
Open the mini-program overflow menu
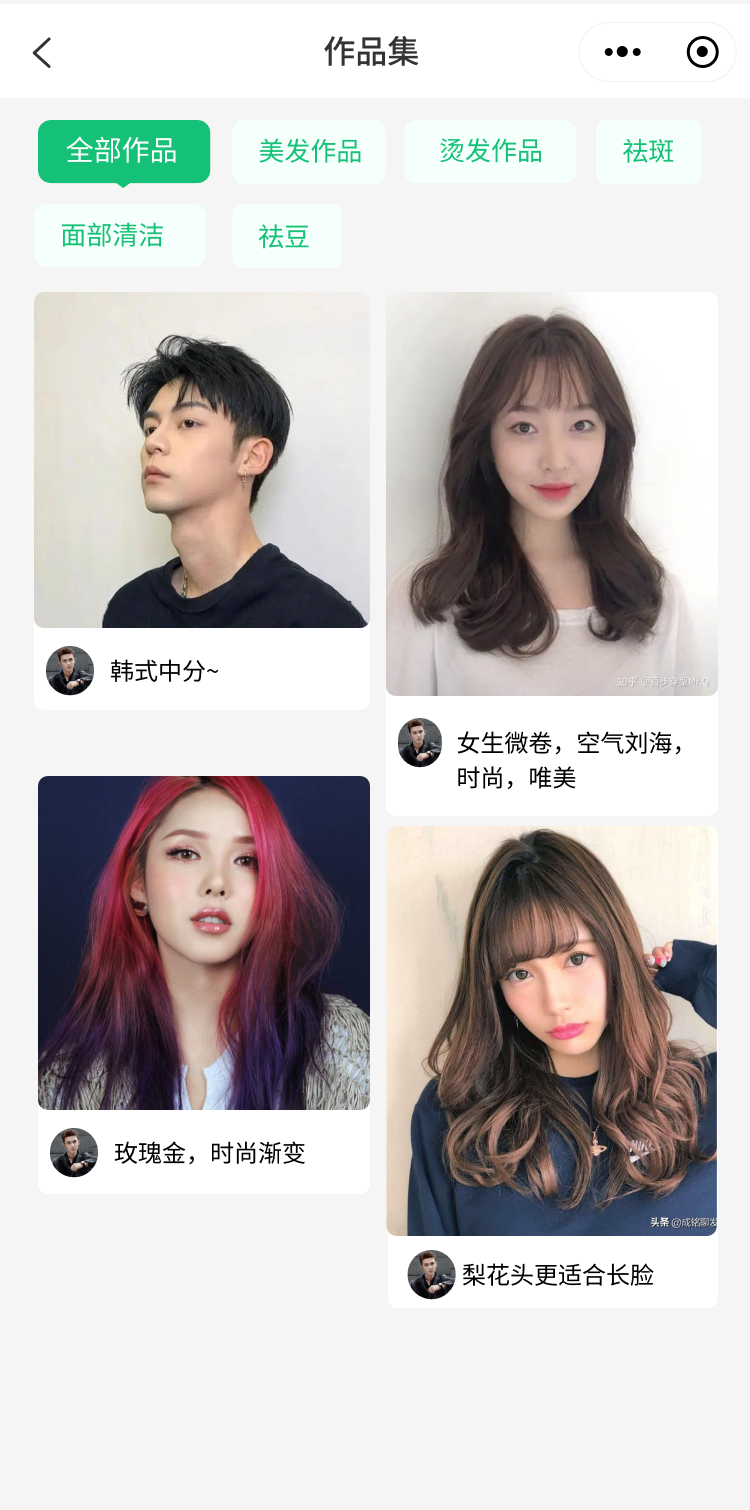tap(622, 53)
